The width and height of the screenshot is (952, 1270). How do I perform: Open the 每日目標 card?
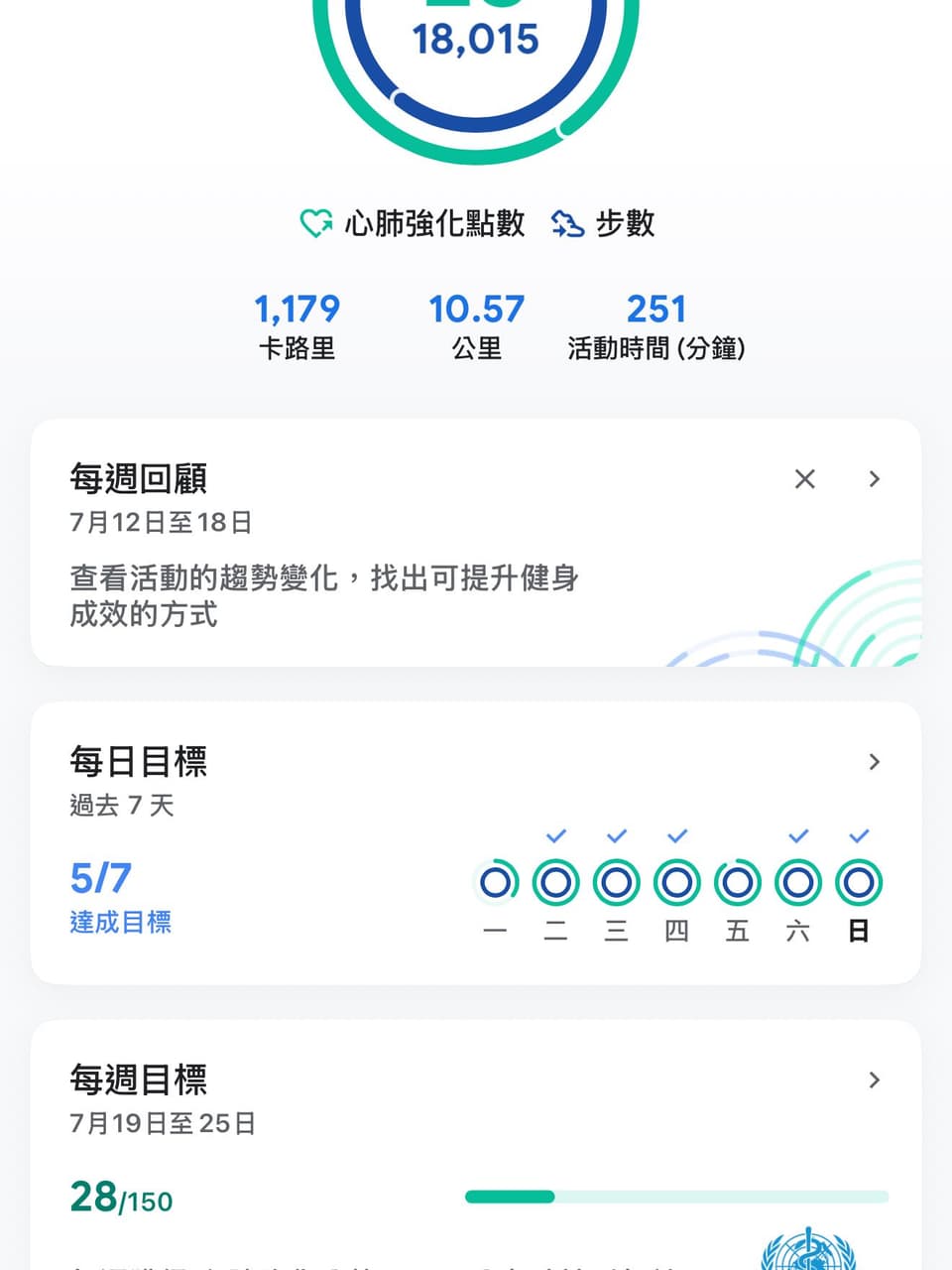pos(476,842)
